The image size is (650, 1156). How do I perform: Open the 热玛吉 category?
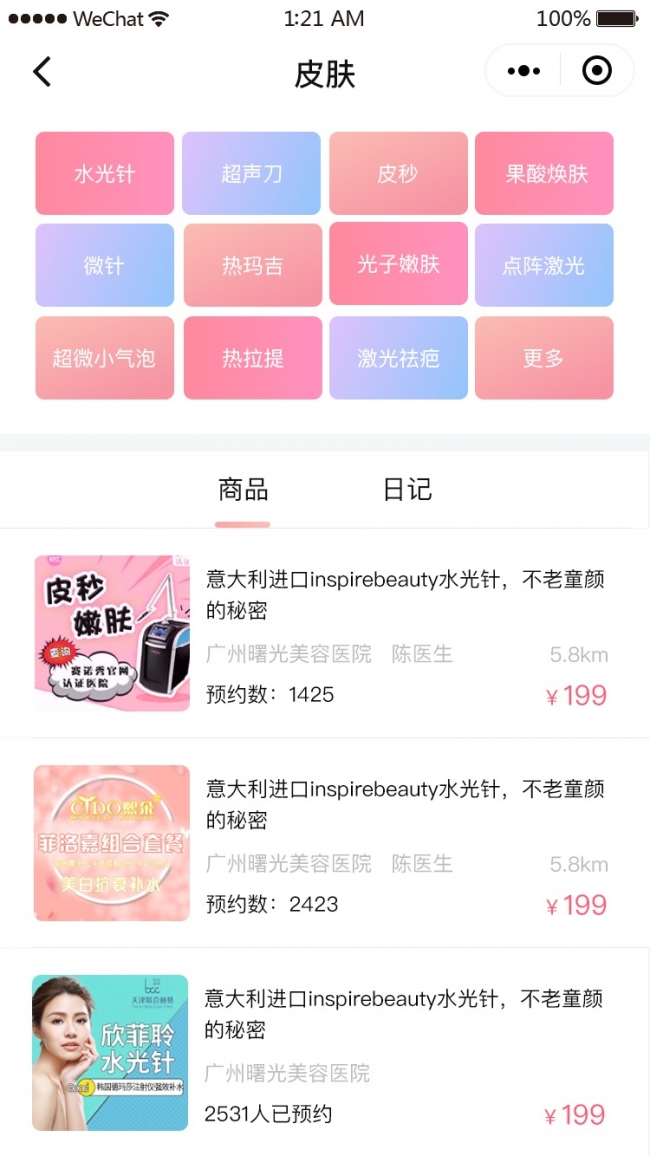252,266
